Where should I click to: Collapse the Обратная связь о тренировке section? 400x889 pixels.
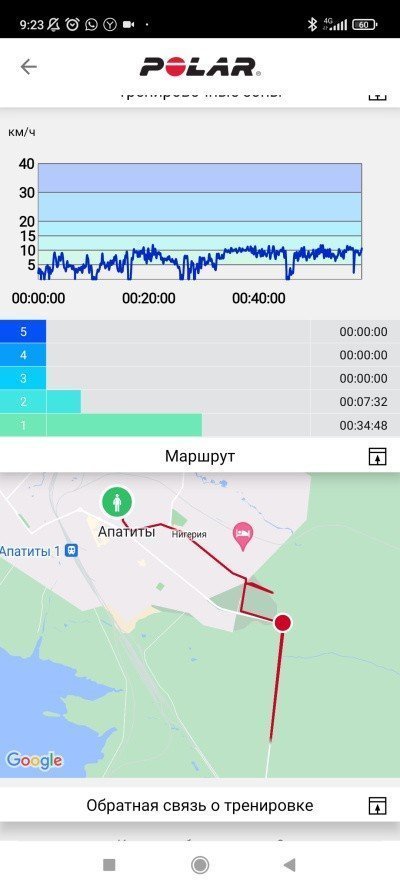point(377,806)
